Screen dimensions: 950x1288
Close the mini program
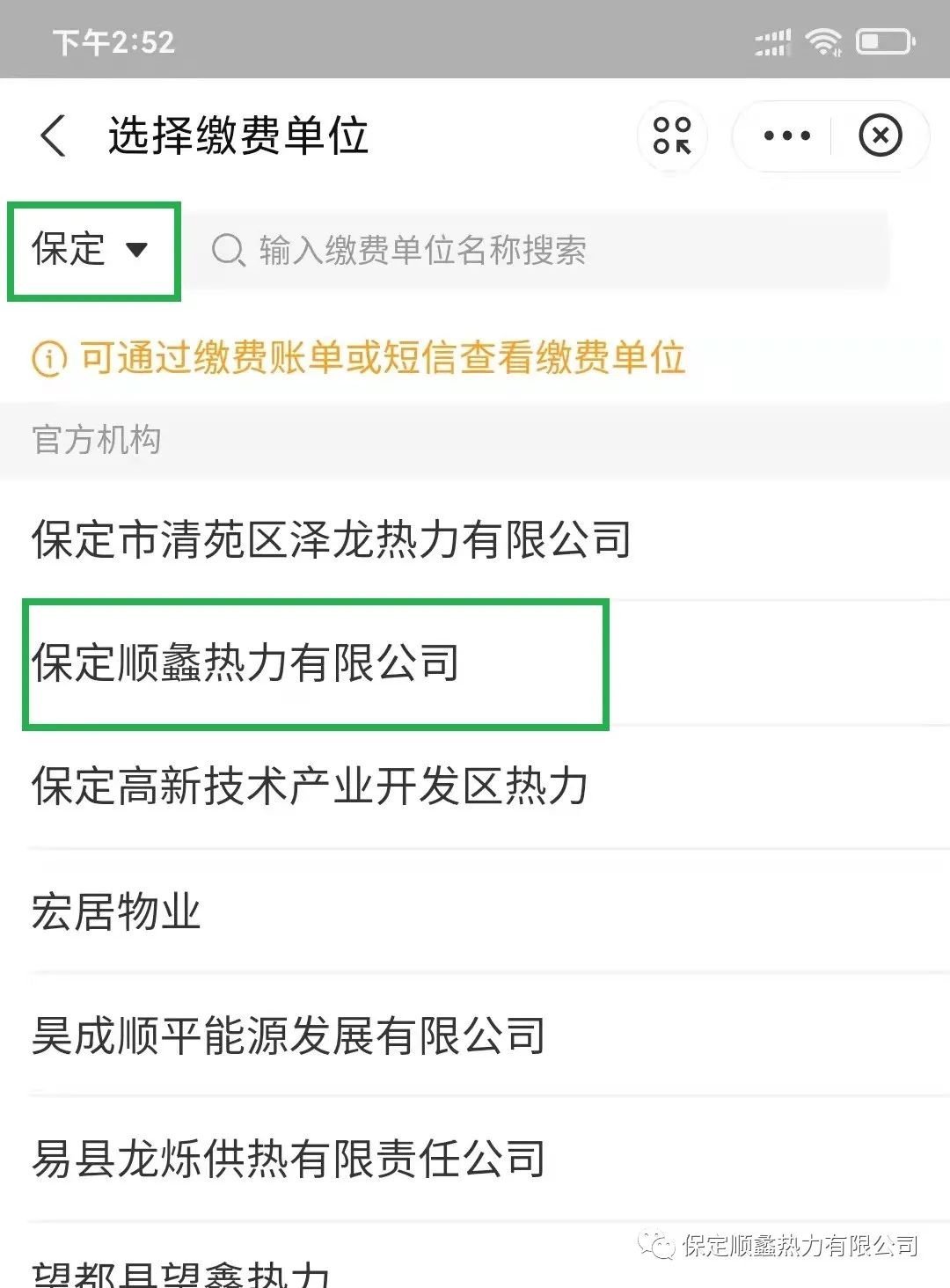tap(880, 136)
